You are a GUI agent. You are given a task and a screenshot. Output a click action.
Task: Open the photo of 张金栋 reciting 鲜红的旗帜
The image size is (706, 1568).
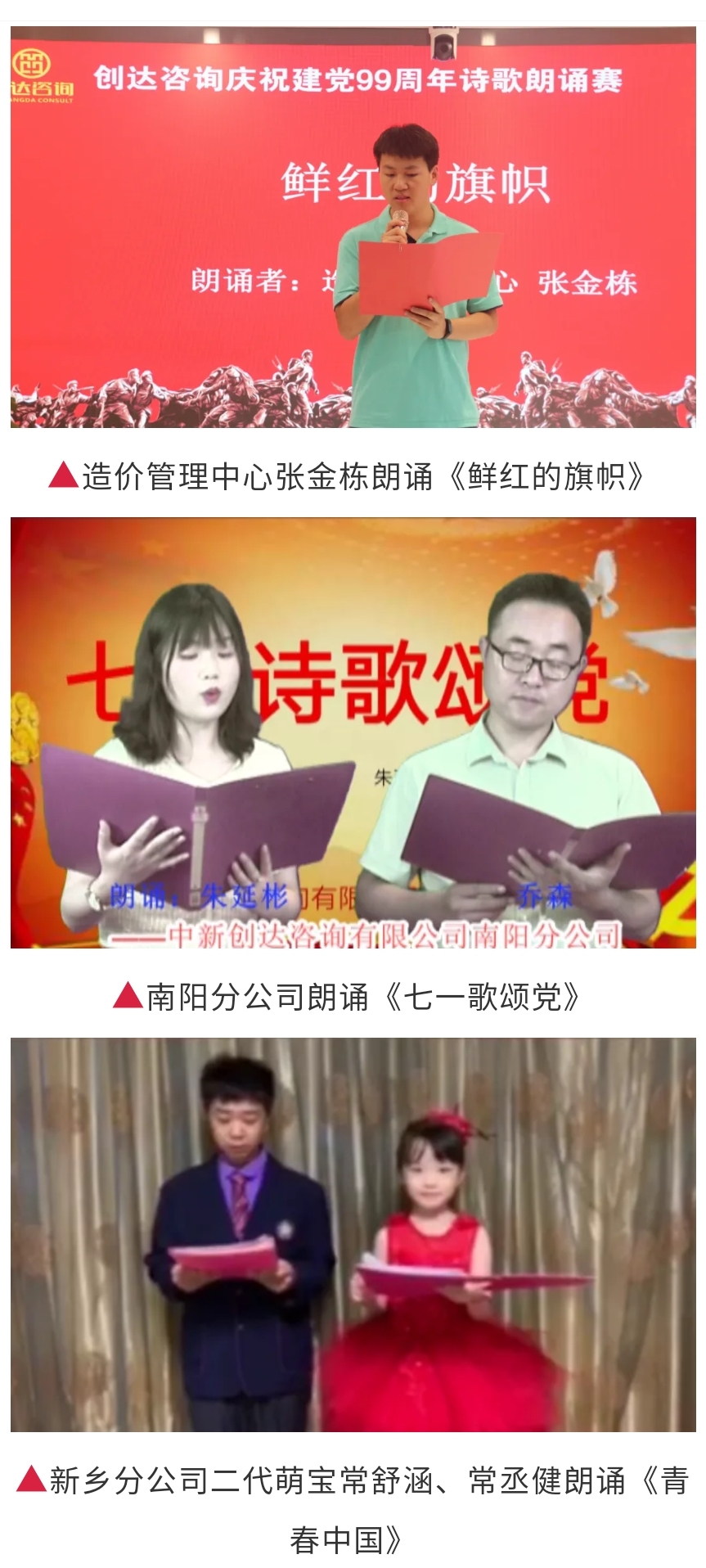pyautogui.click(x=353, y=227)
